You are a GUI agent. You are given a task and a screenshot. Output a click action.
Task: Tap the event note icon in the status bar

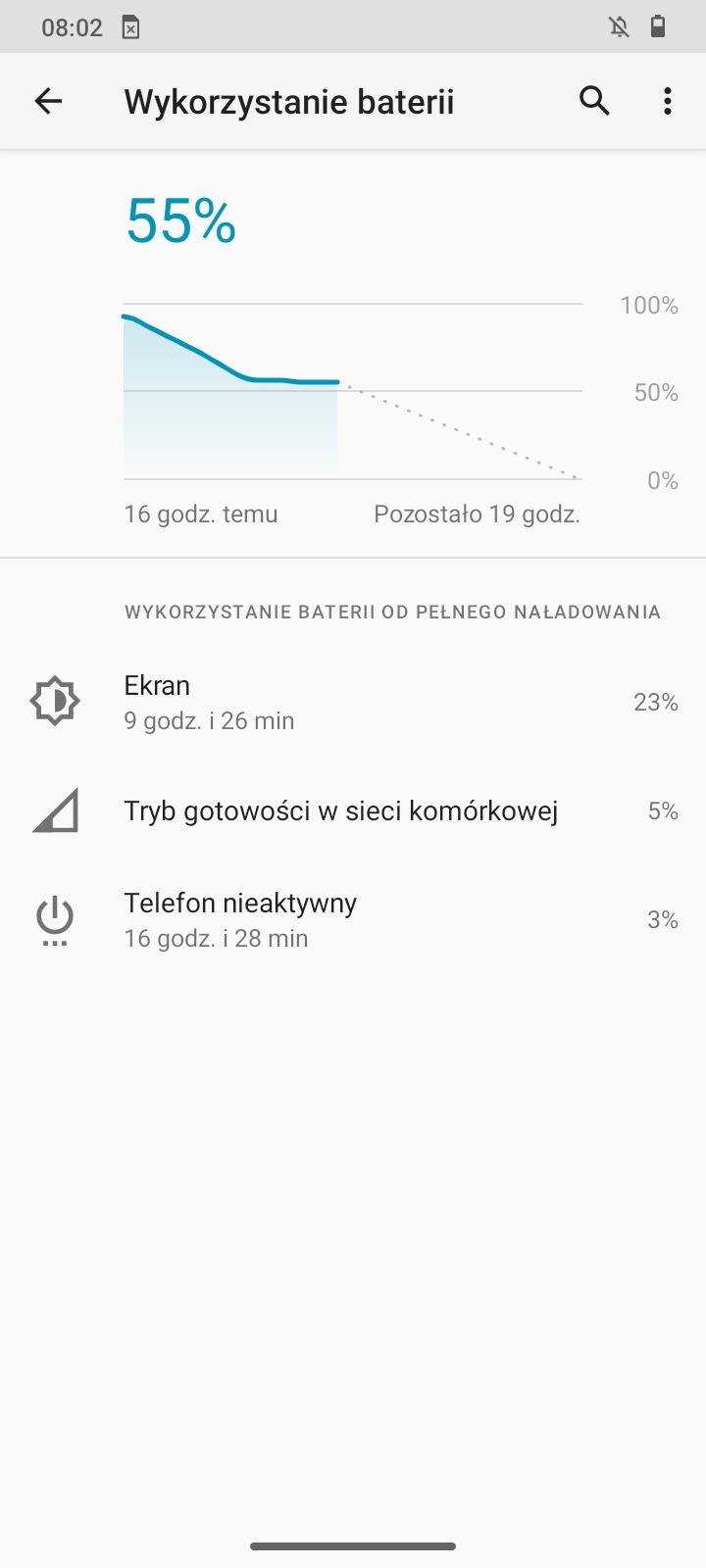130,26
